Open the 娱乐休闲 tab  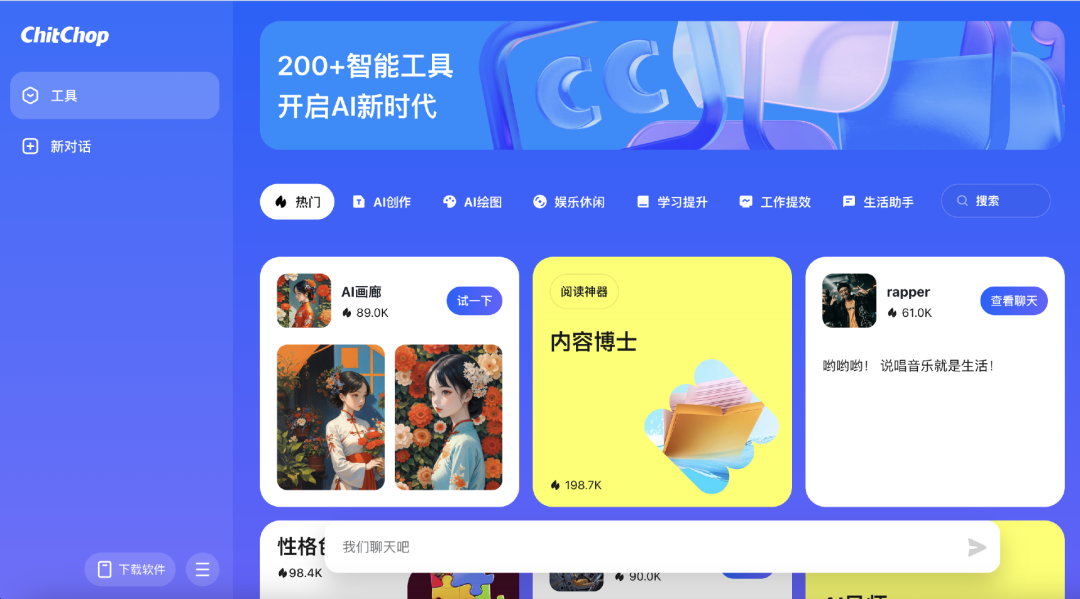click(569, 202)
